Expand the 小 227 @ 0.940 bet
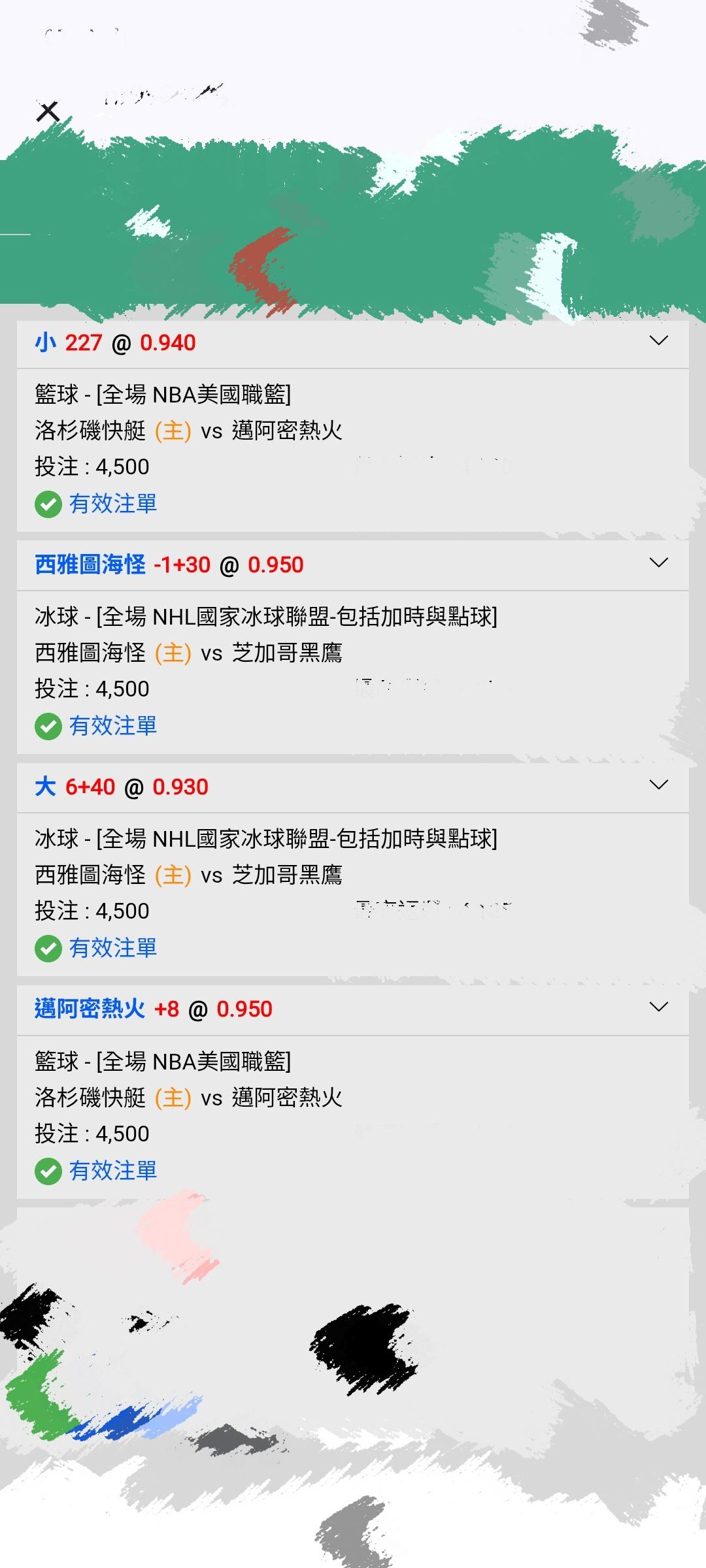The width and height of the screenshot is (706, 1568). coord(659,340)
